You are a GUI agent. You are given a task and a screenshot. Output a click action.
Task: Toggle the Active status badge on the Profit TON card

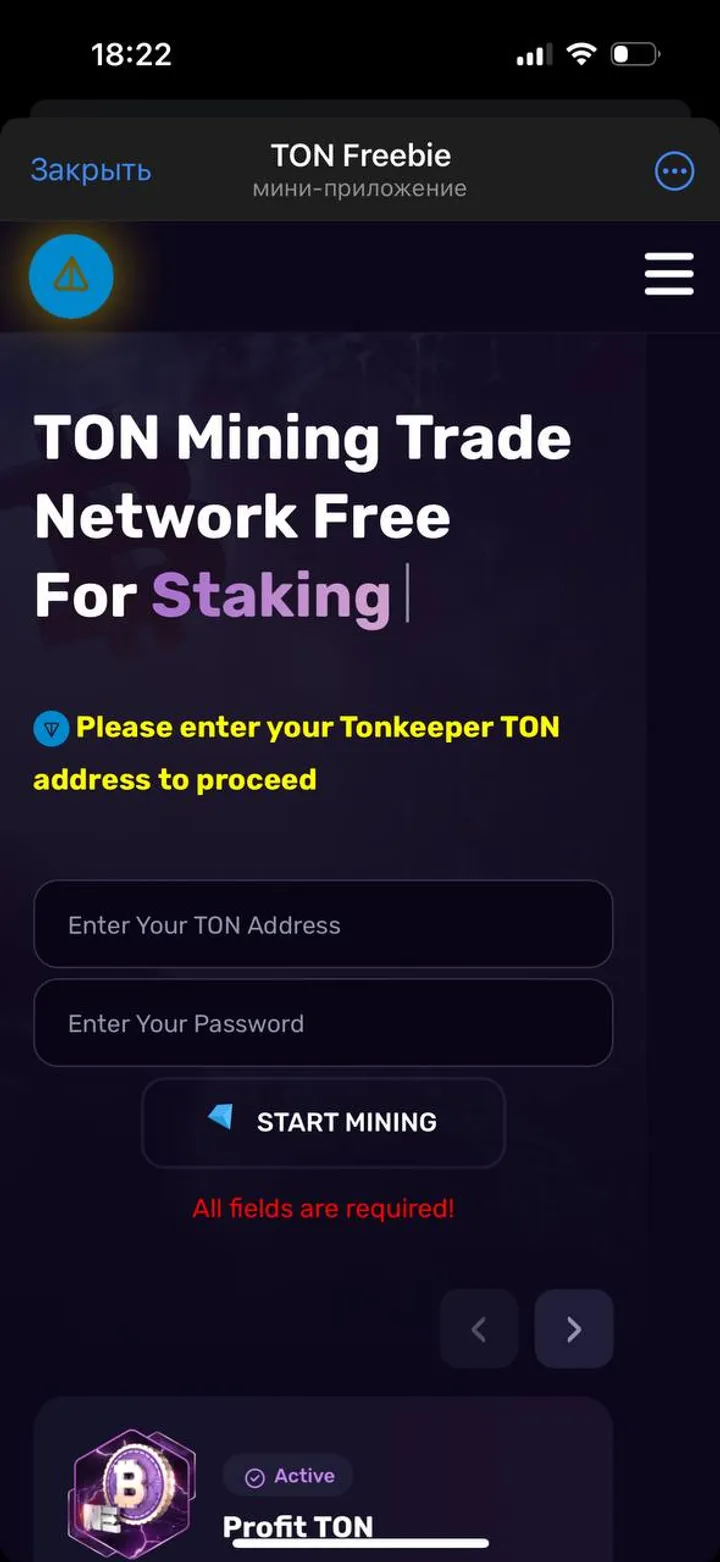288,1475
